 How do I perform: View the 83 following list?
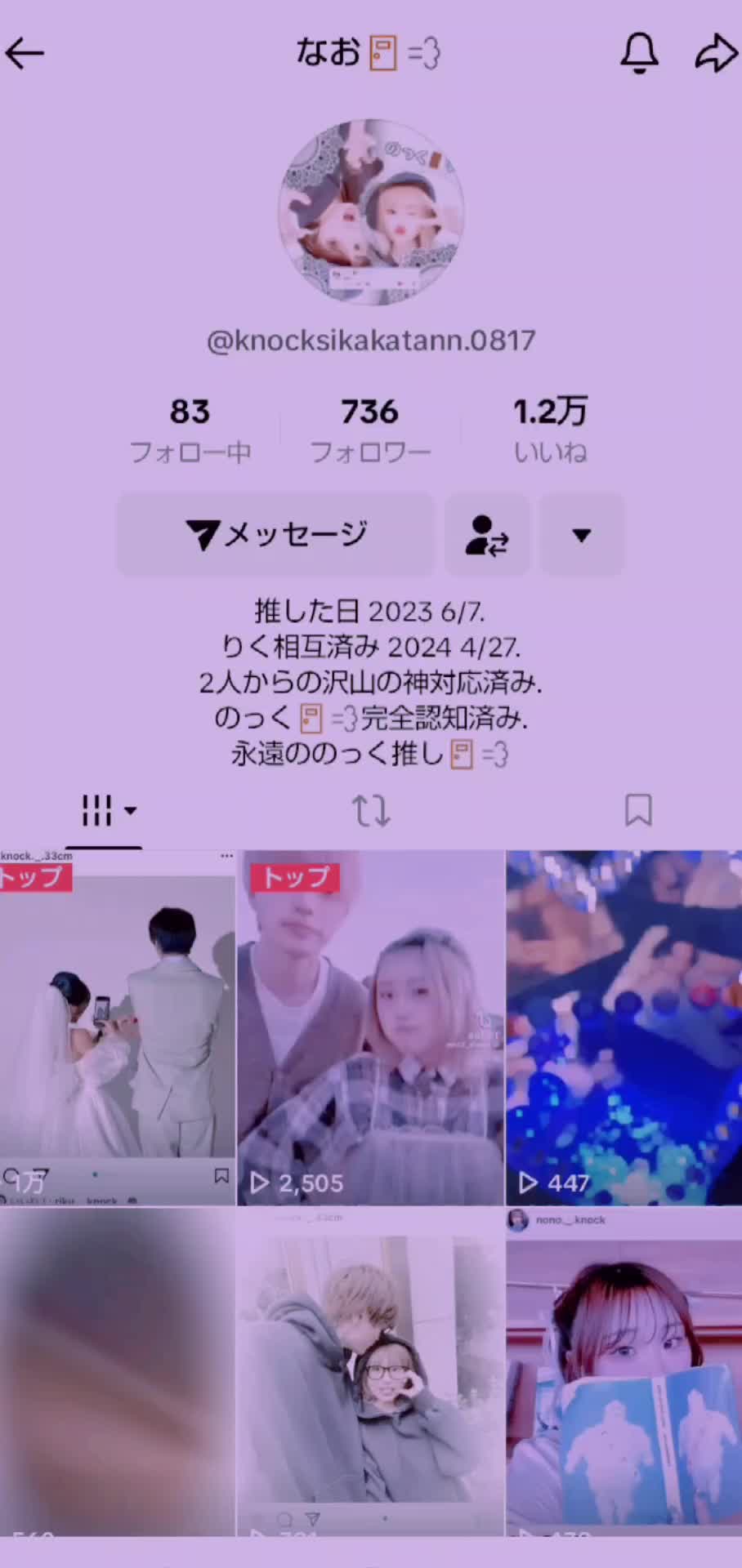[x=190, y=430]
